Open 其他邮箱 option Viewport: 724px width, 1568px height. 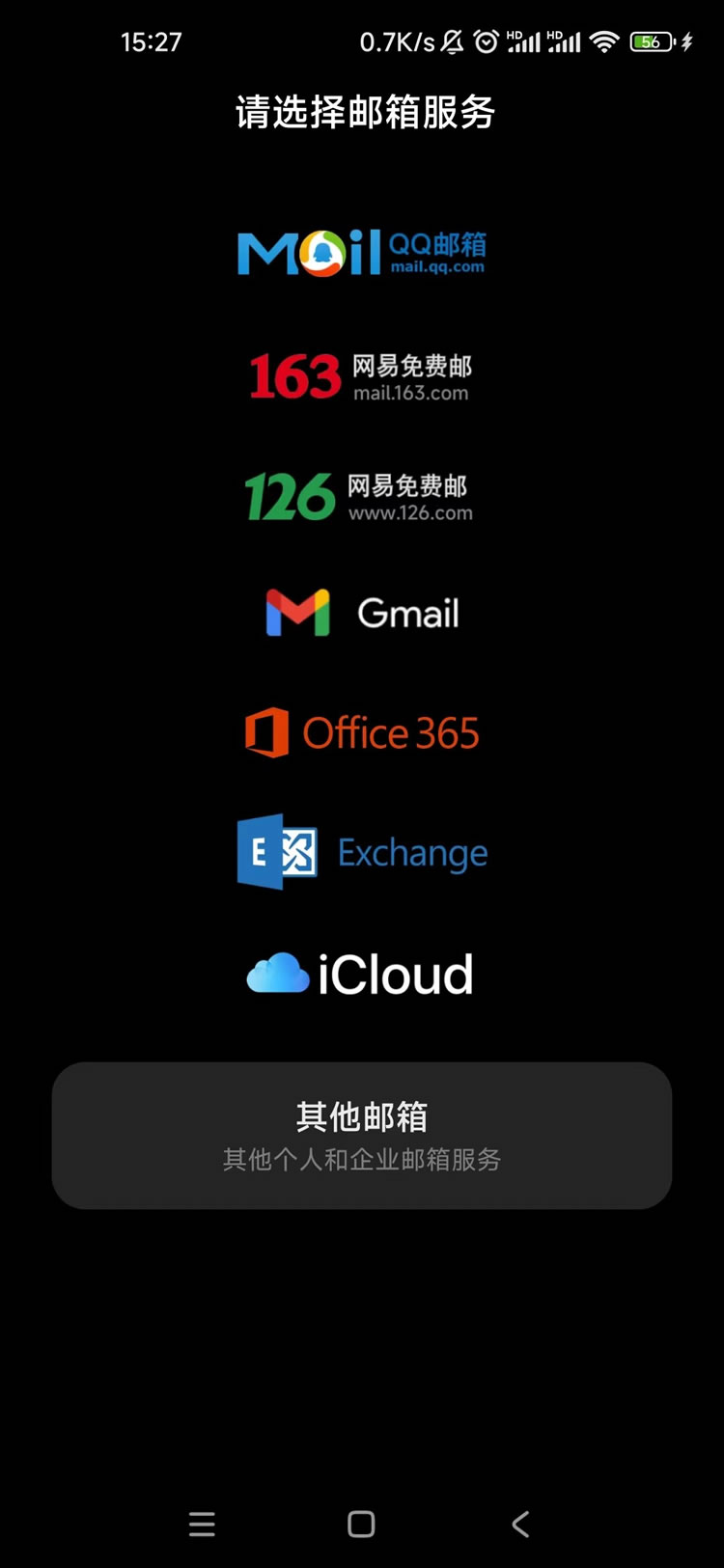362,1136
